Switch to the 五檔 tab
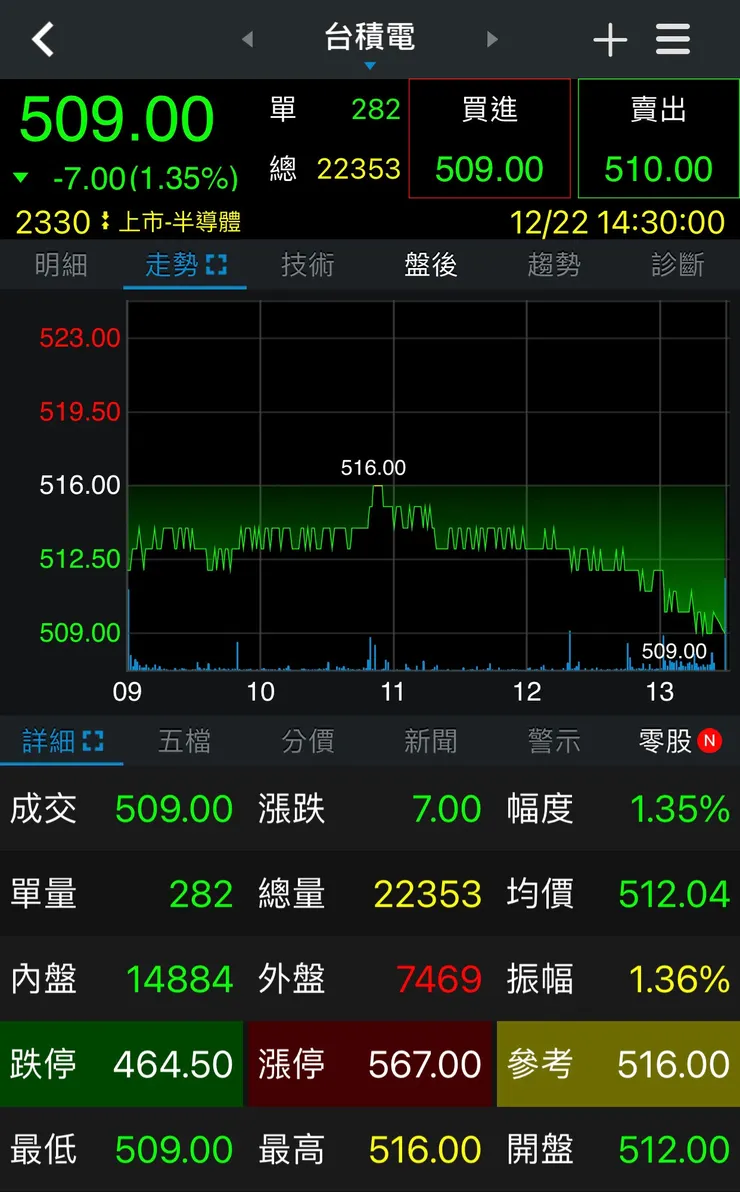Image resolution: width=740 pixels, height=1192 pixels. [x=184, y=739]
